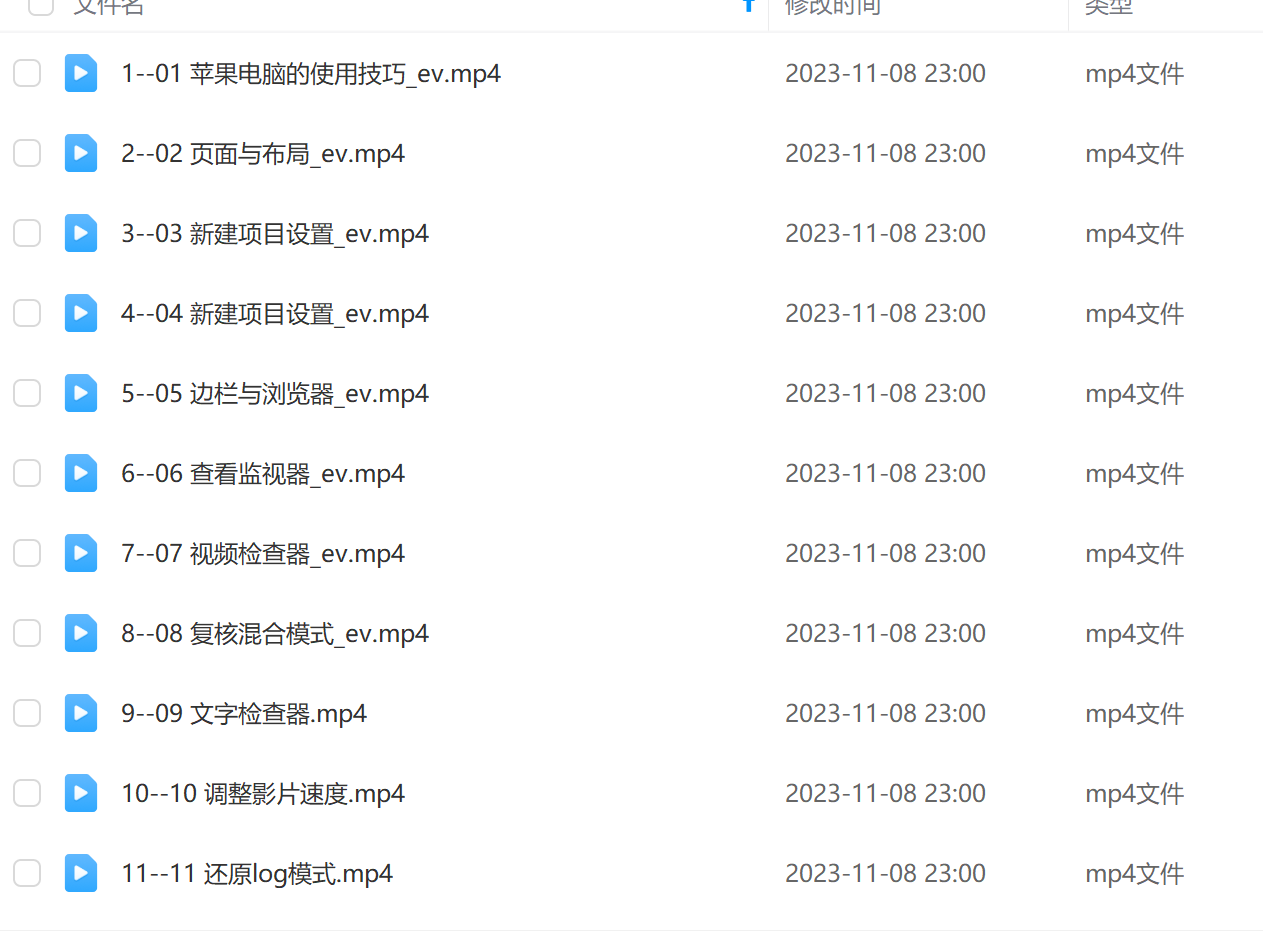Open file 3--03 新建项目设置_ev.mp4
Viewport: 1263px width, 931px height.
[x=274, y=234]
